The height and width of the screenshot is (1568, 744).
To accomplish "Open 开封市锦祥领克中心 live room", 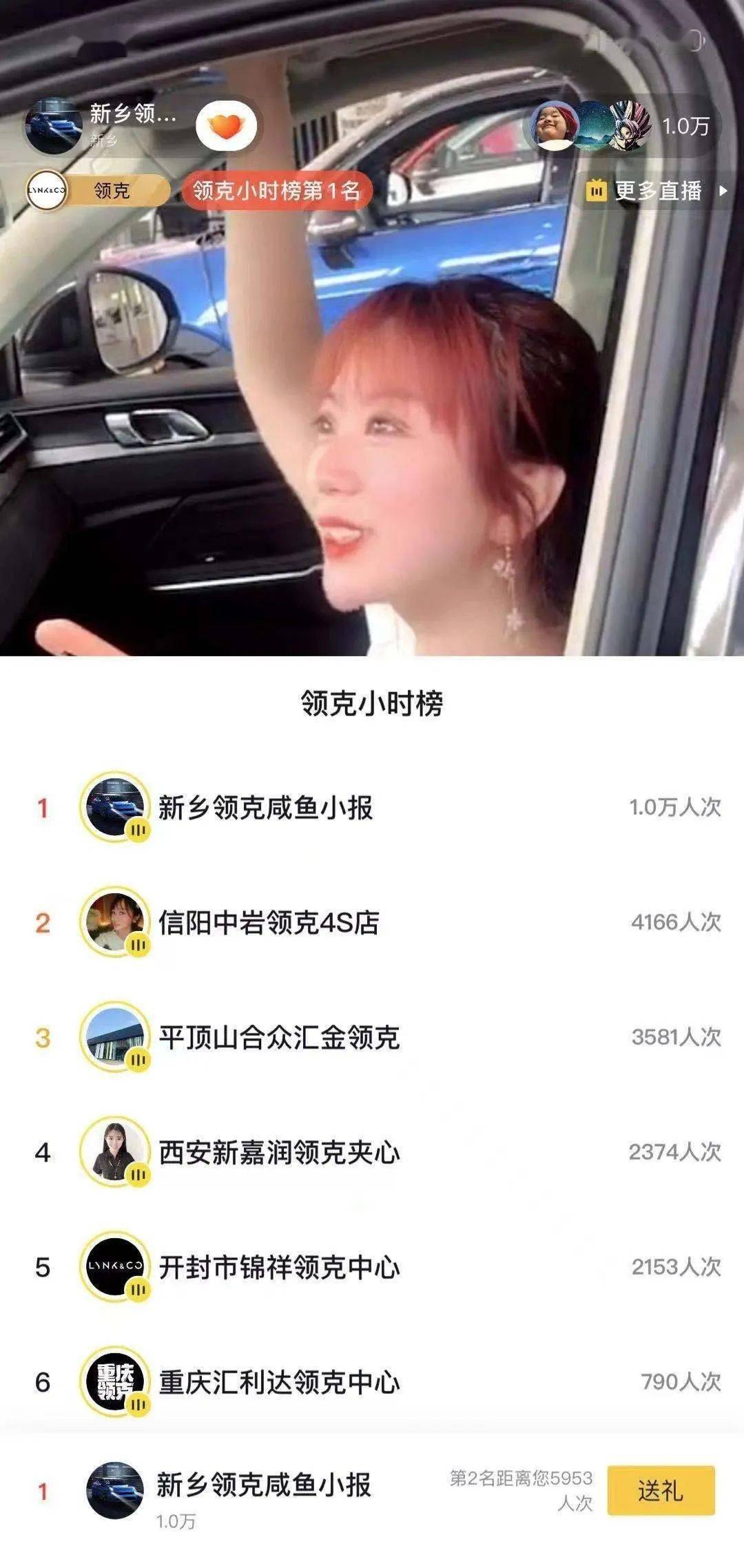I will coord(279,1267).
